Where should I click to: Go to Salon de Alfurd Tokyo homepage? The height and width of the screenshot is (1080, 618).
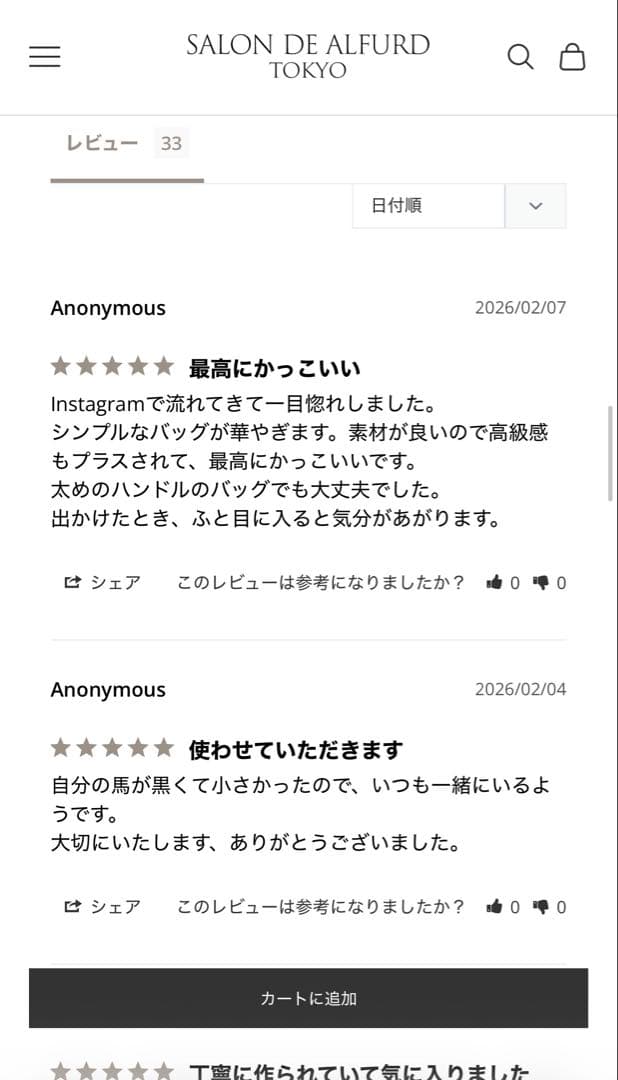pyautogui.click(x=308, y=57)
